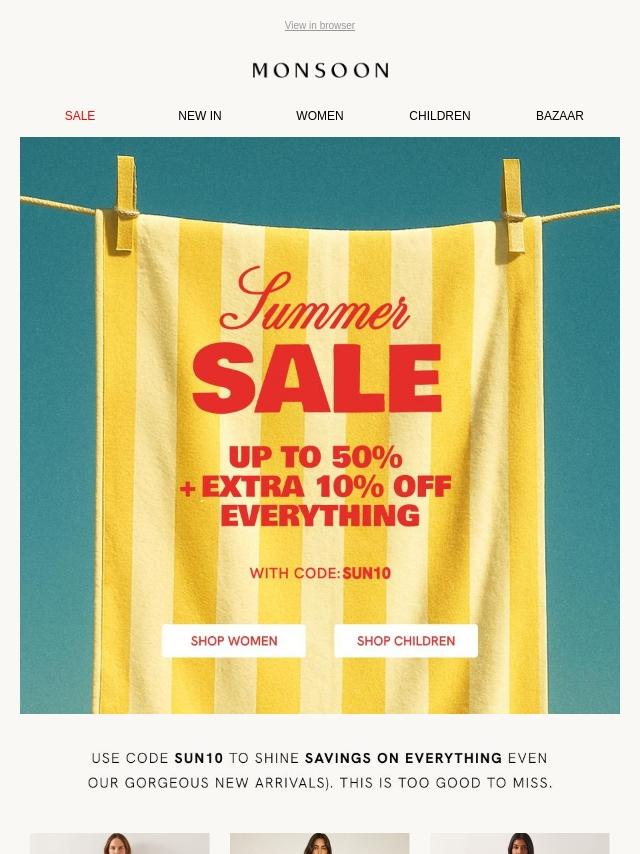The height and width of the screenshot is (854, 640).
Task: Open the View in browser link
Action: (319, 26)
